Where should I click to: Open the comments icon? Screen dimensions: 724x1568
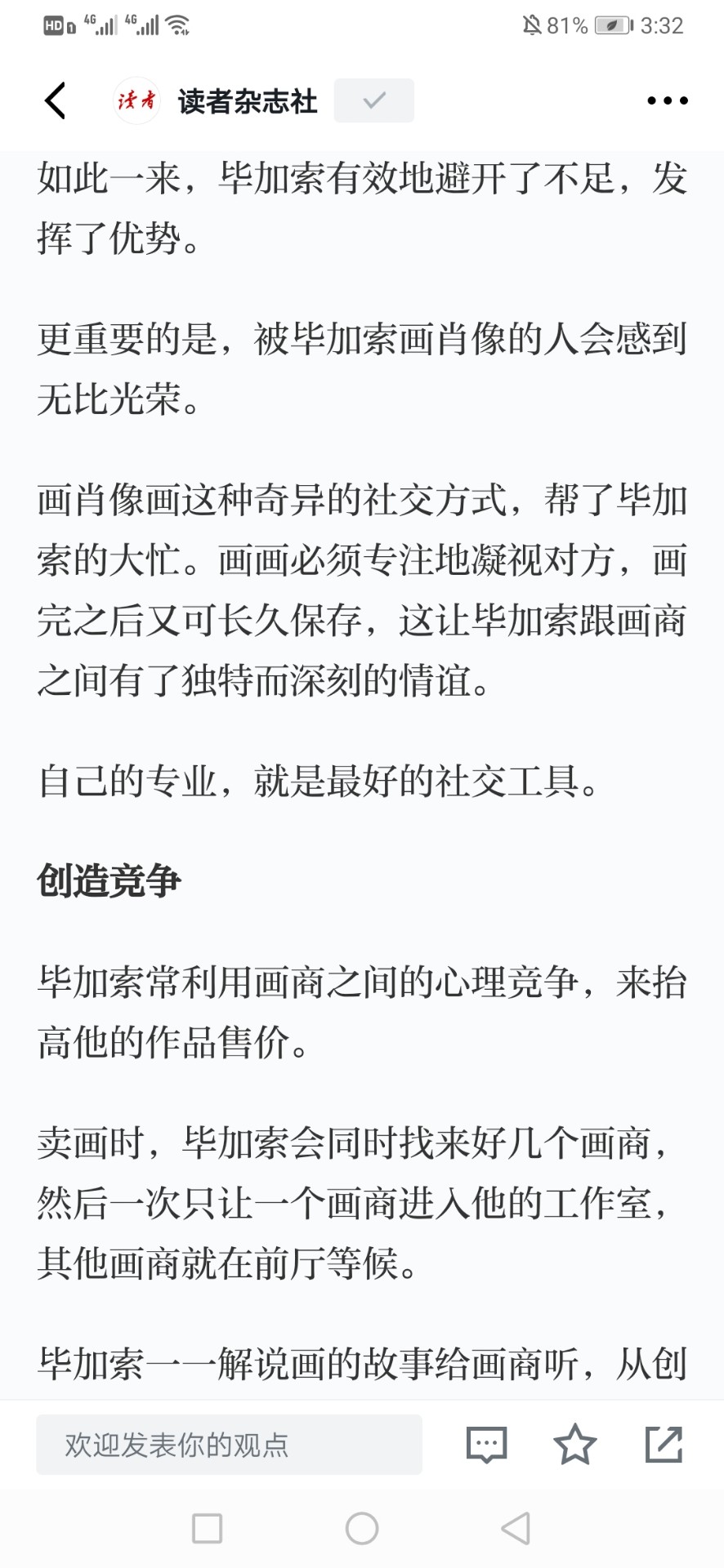click(486, 1445)
